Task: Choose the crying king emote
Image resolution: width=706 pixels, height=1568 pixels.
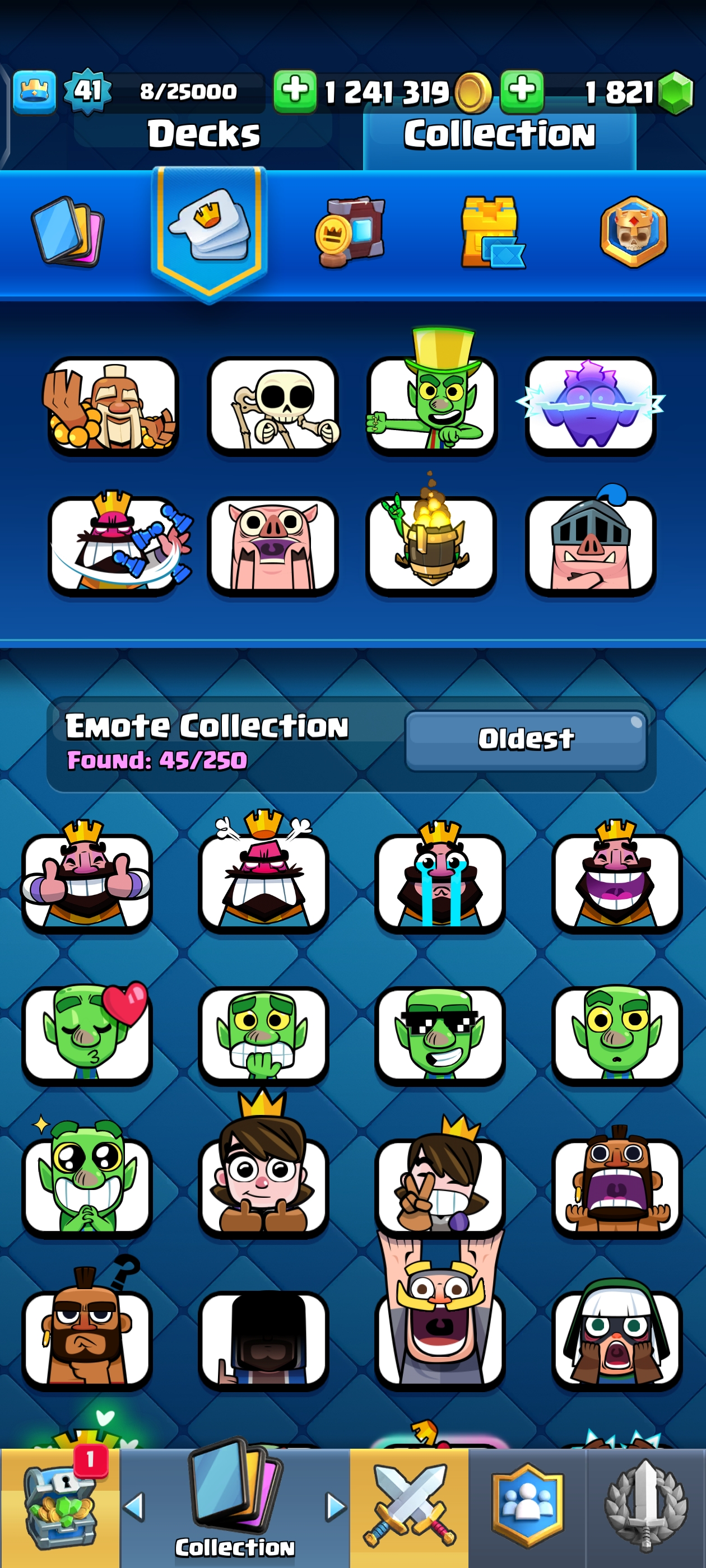Action: pos(440,883)
